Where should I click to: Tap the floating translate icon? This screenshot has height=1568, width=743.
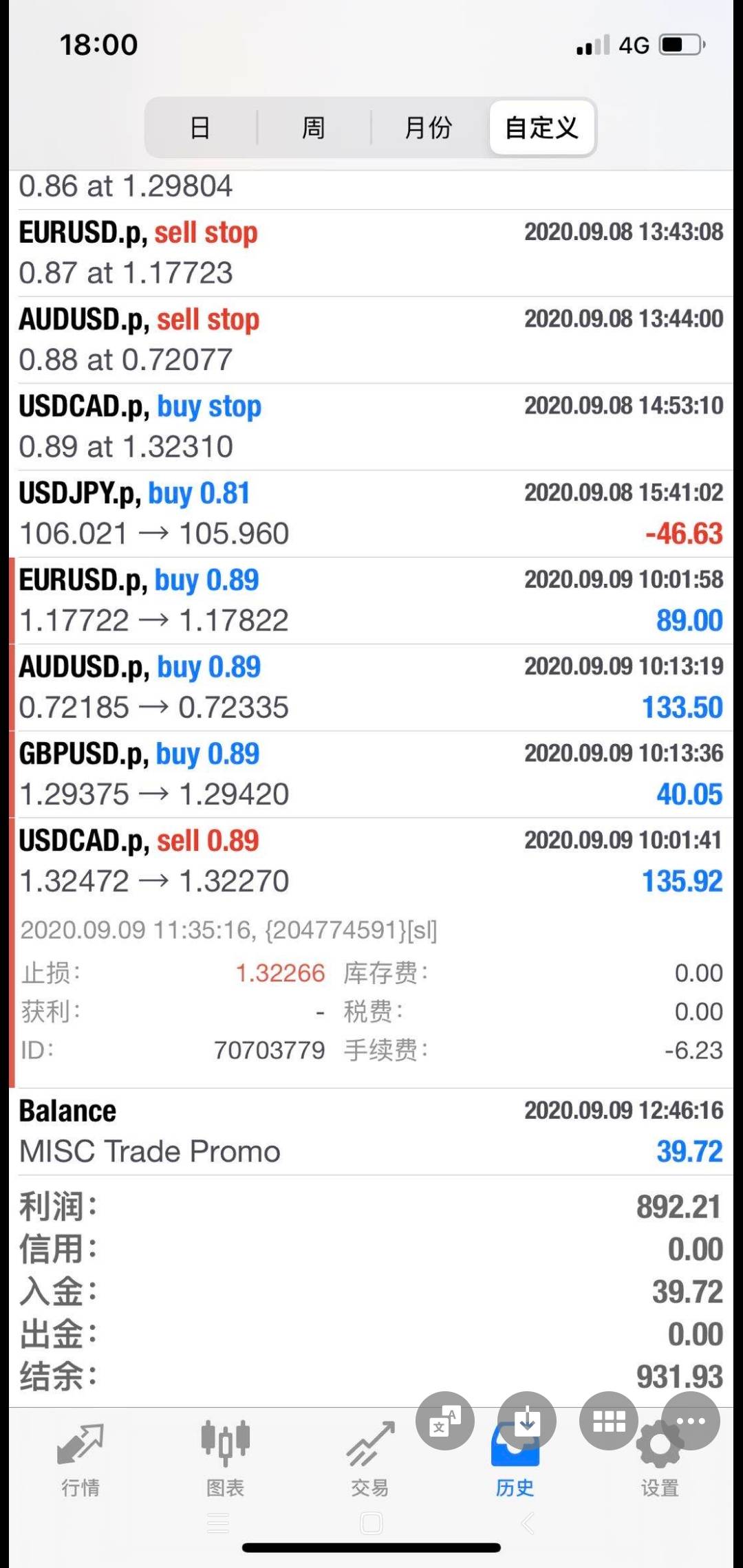click(445, 1421)
